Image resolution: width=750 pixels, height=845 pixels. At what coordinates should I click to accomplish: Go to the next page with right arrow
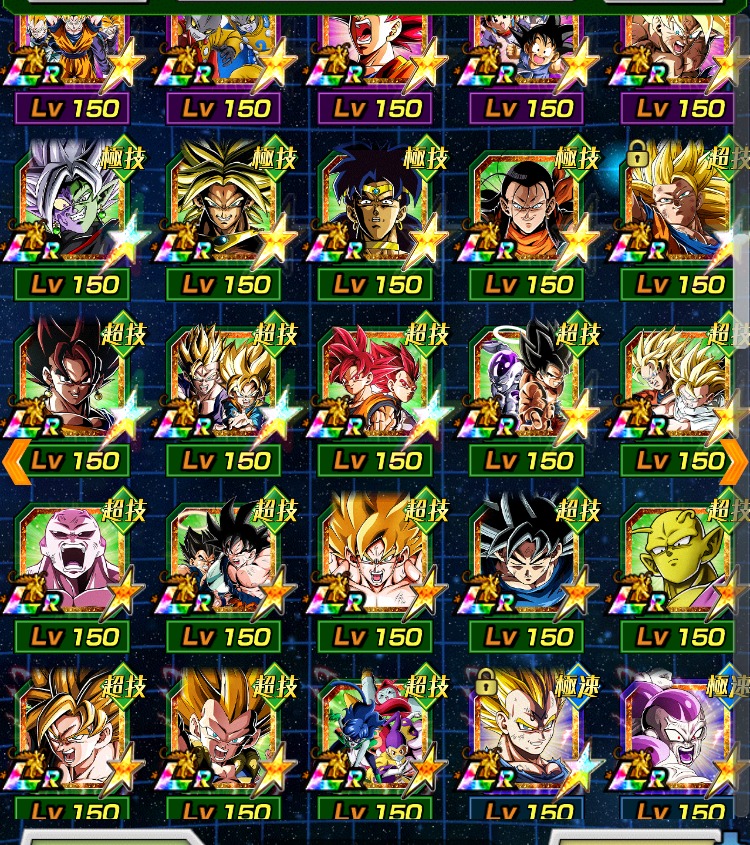(735, 461)
